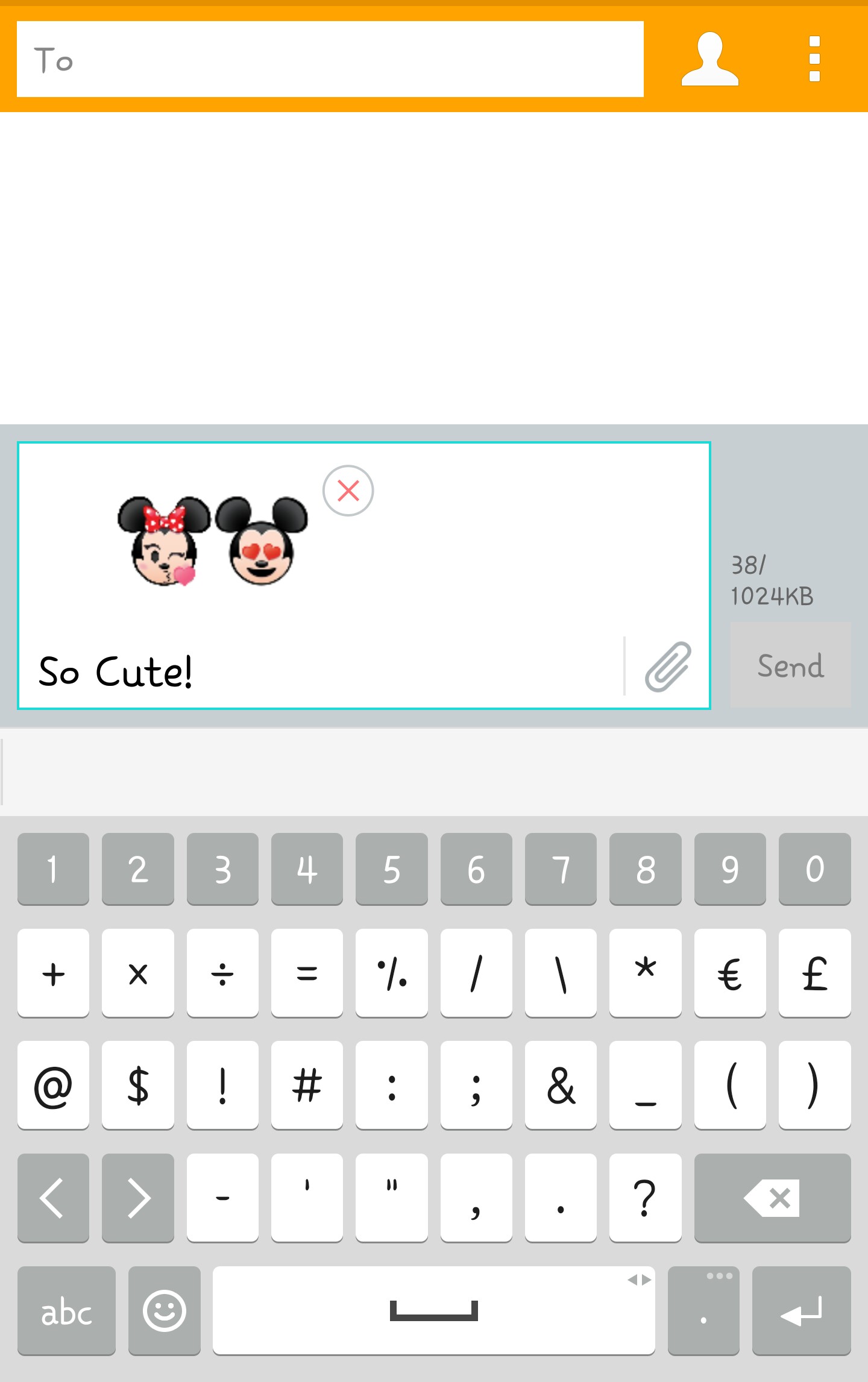
Task: Tap the To recipient field
Action: point(330,59)
